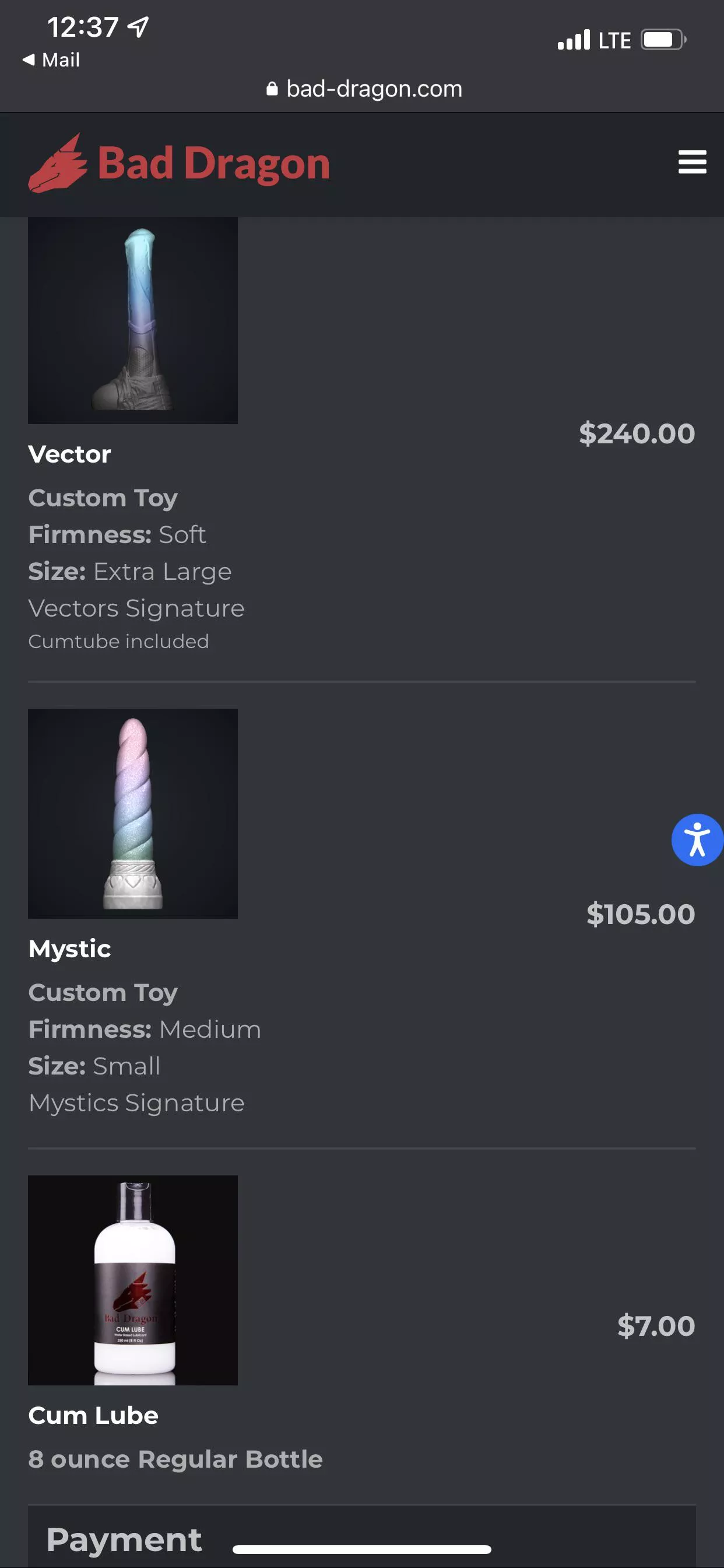Tap the LTE signal indicator
The image size is (724, 1568).
click(x=613, y=40)
